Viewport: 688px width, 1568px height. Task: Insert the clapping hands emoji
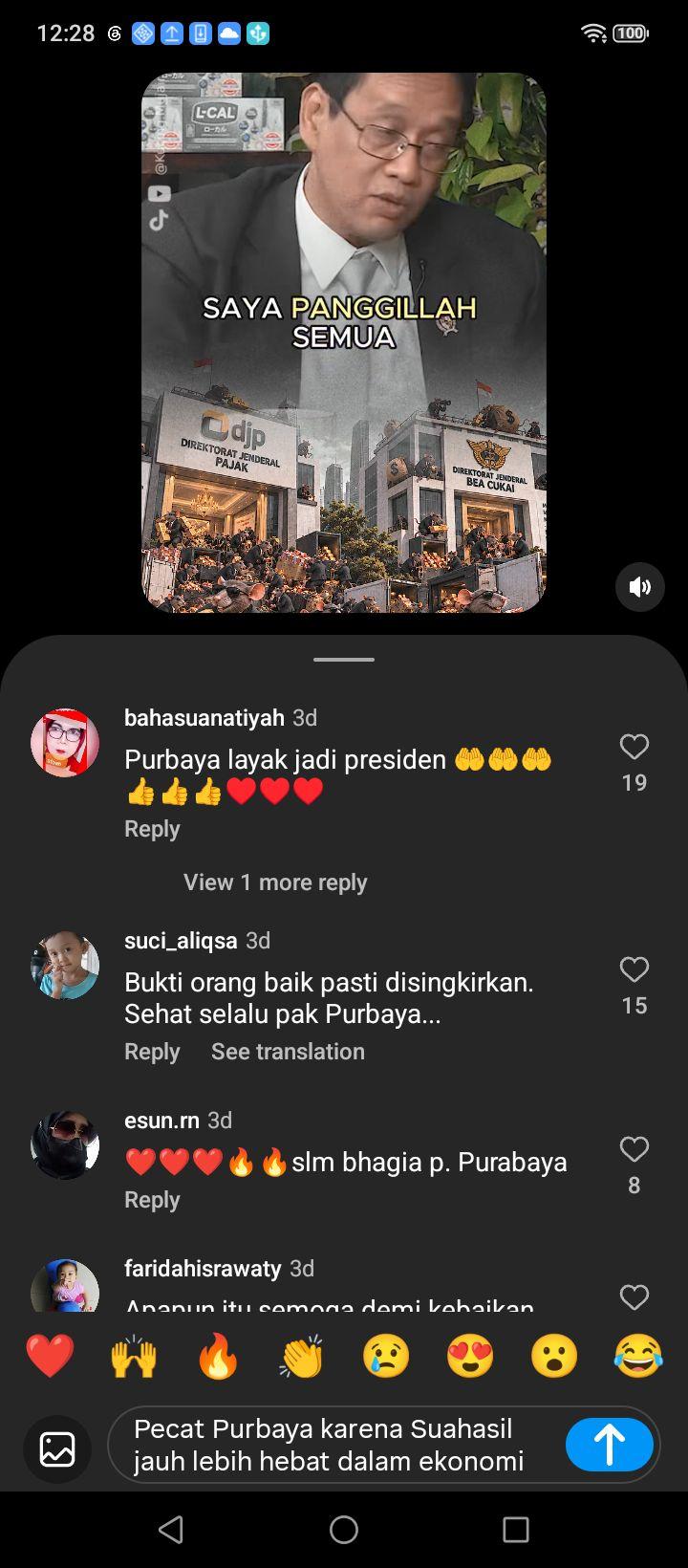point(302,1357)
